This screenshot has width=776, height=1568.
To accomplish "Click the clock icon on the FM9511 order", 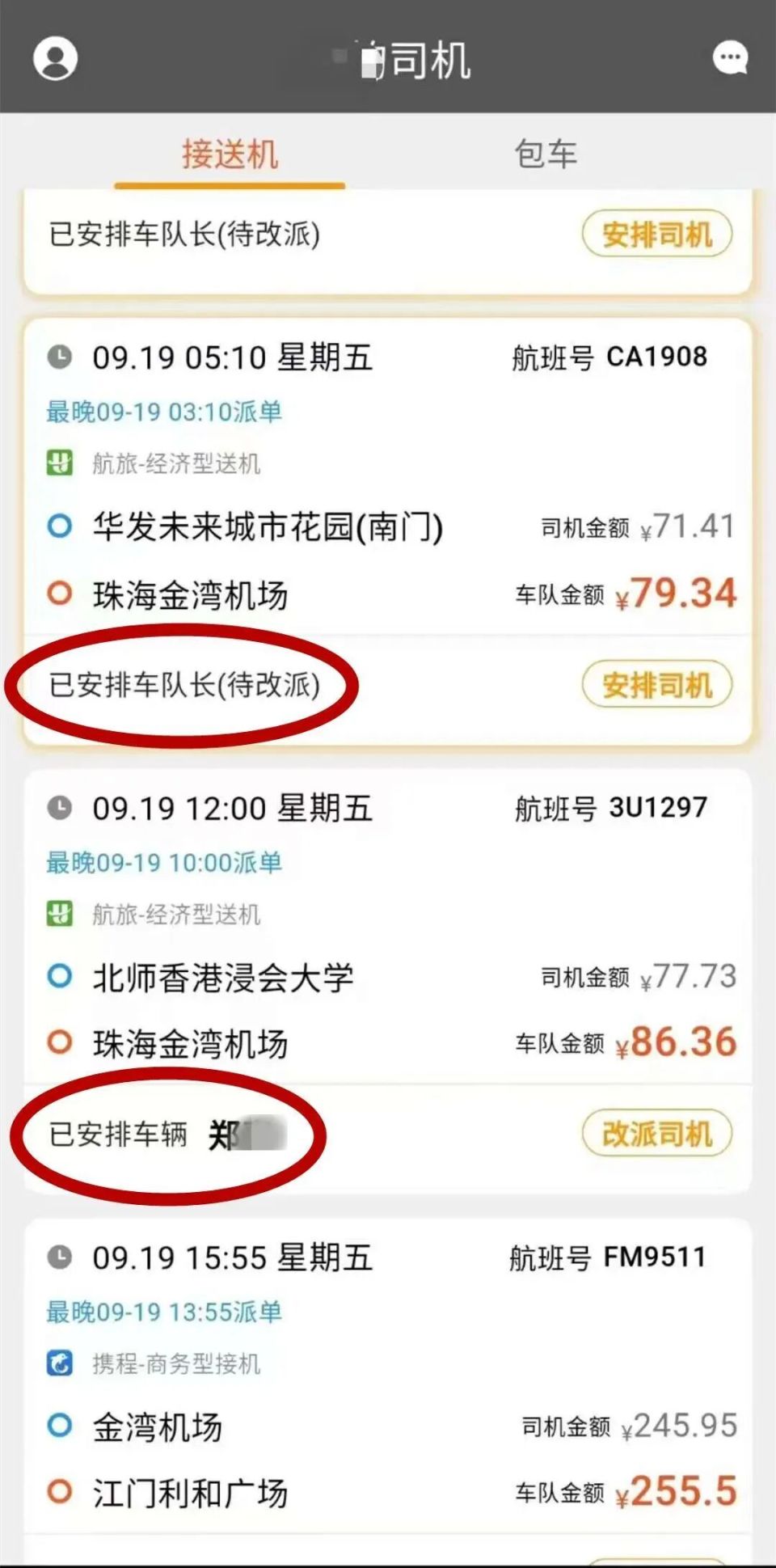I will (x=61, y=1255).
